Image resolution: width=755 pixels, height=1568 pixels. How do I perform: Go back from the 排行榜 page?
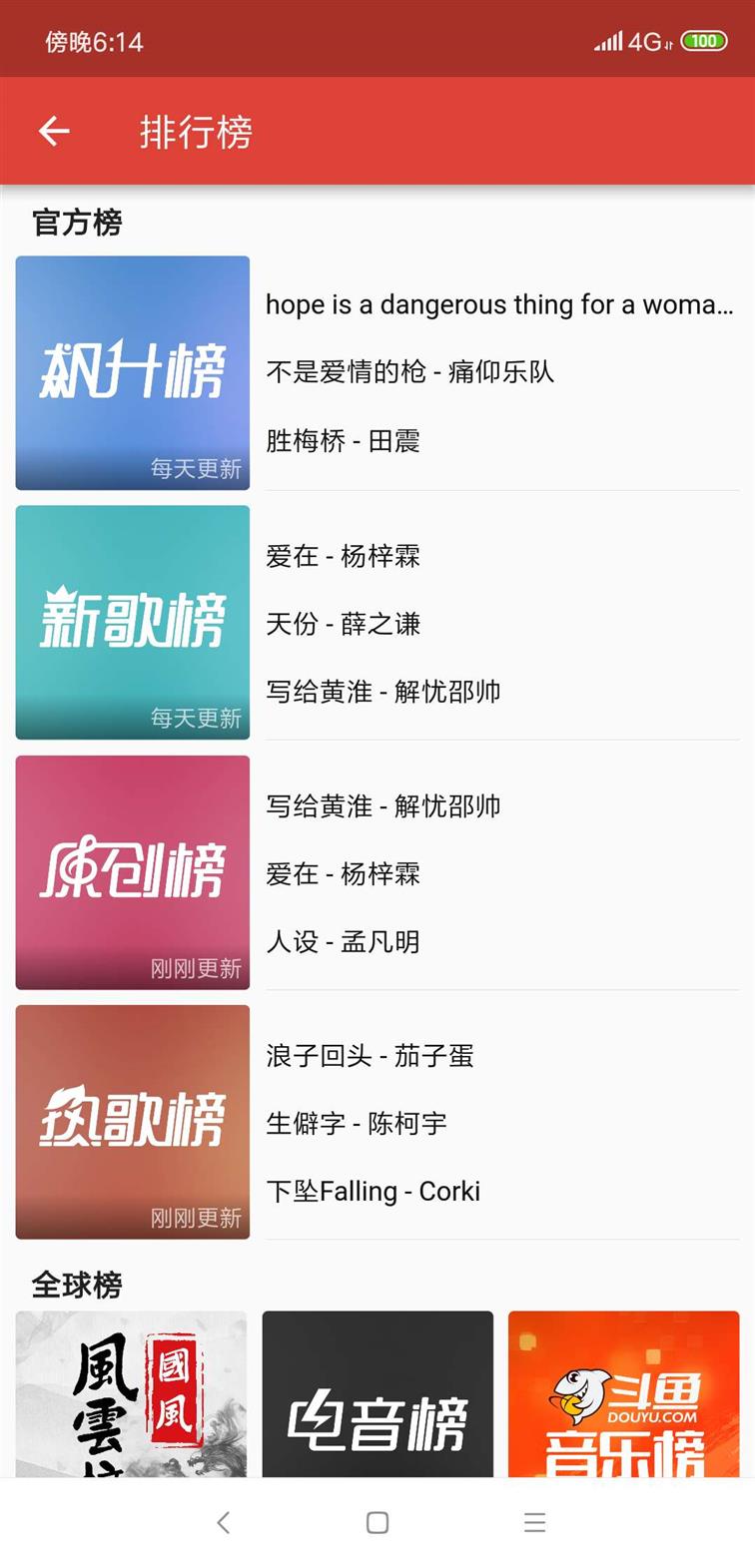tap(54, 131)
